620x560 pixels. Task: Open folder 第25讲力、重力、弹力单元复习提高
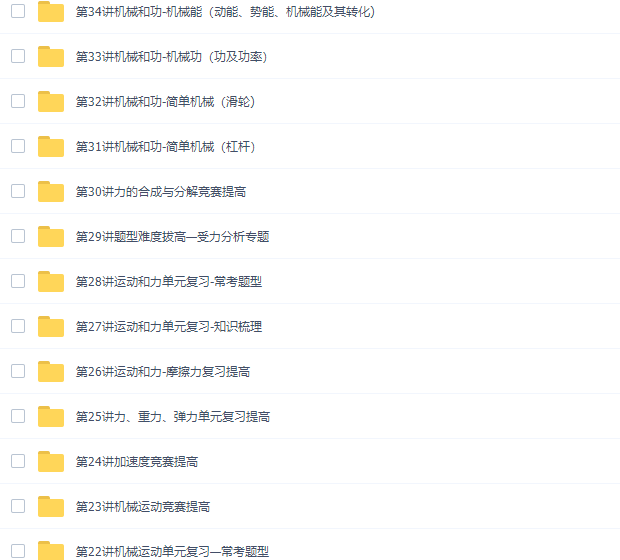click(x=172, y=417)
